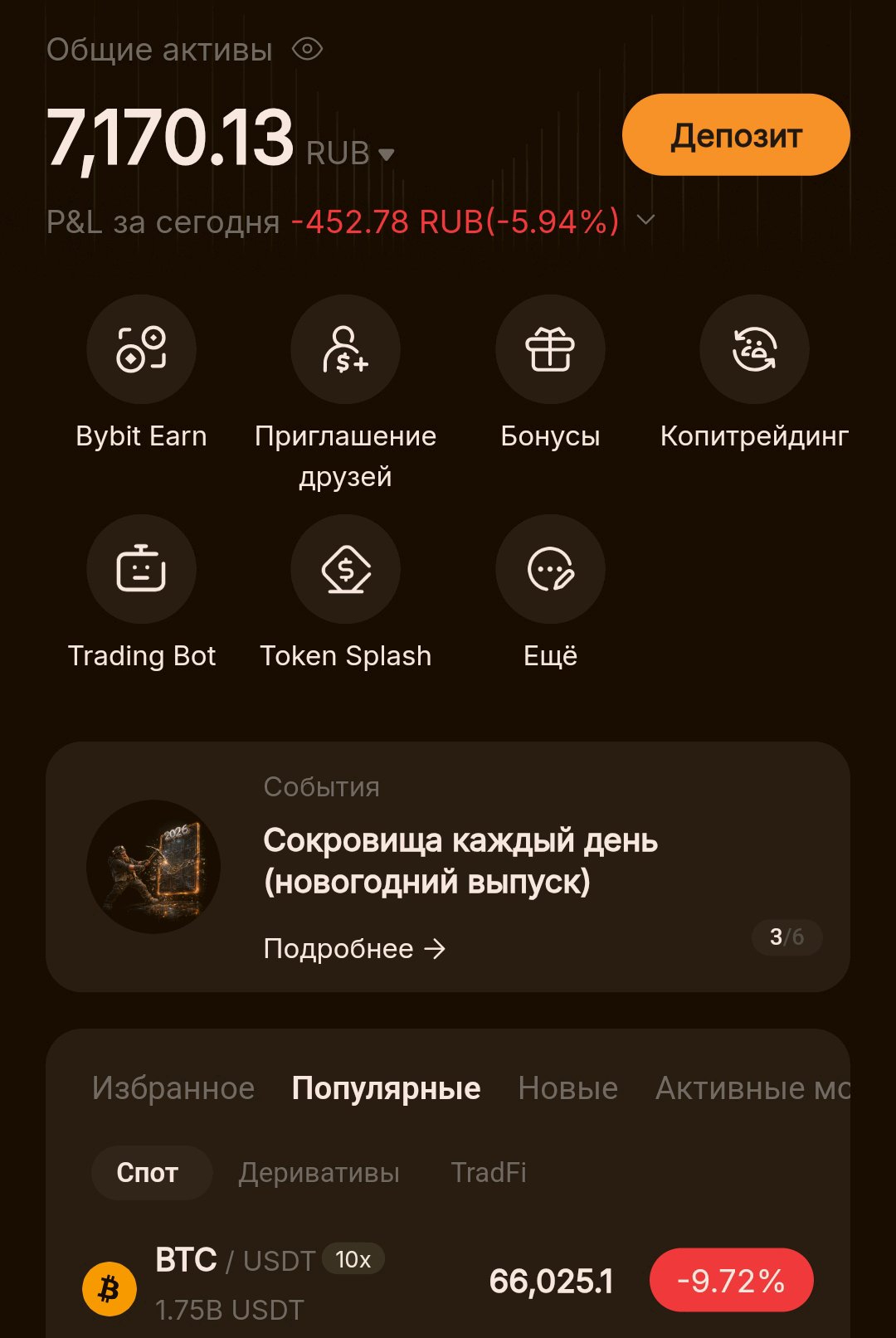
Task: Switch to the Новые tab
Action: 567,1087
